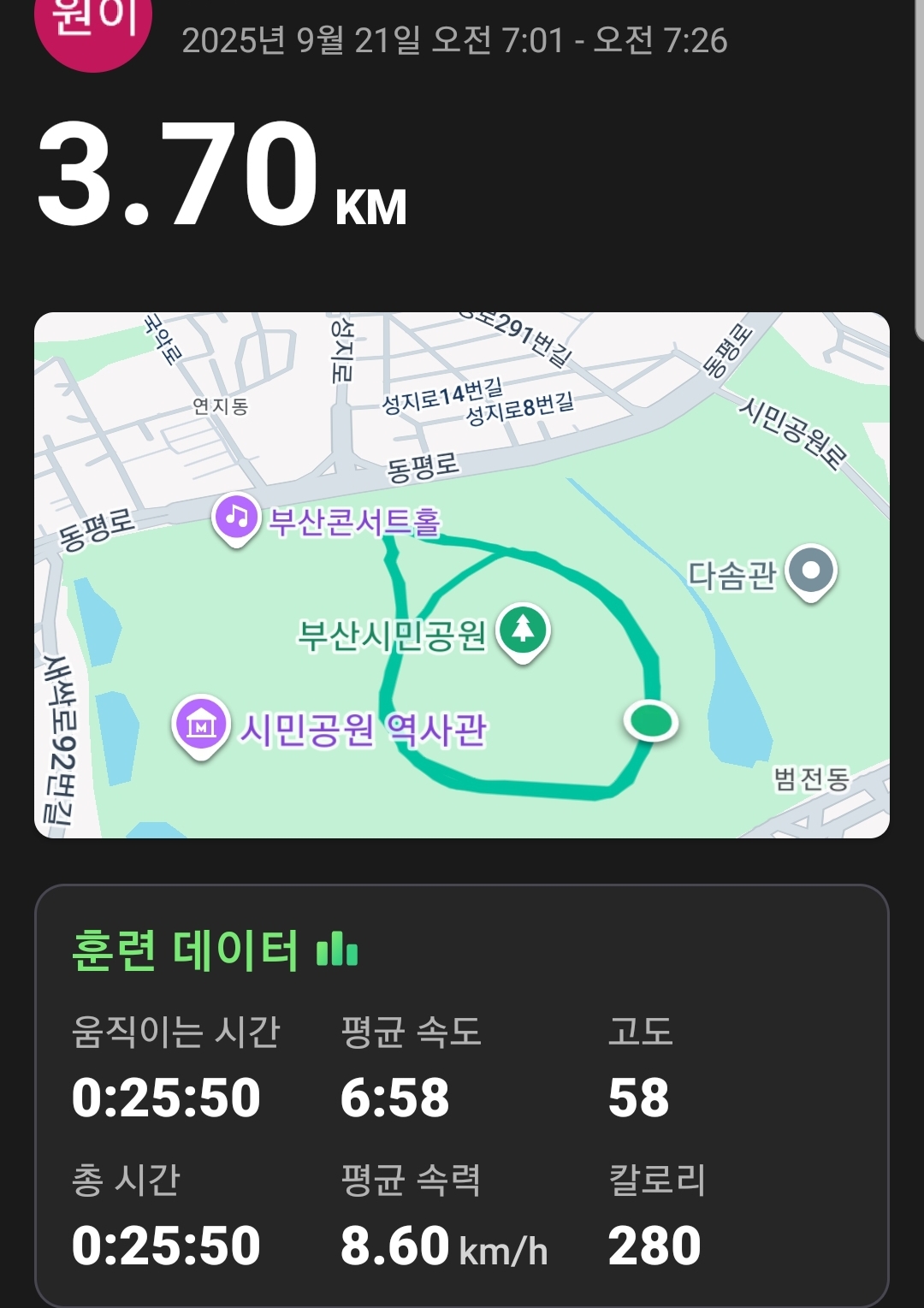Screen dimensions: 924x1308
Task: Open the pink profile avatar
Action: (x=92, y=24)
